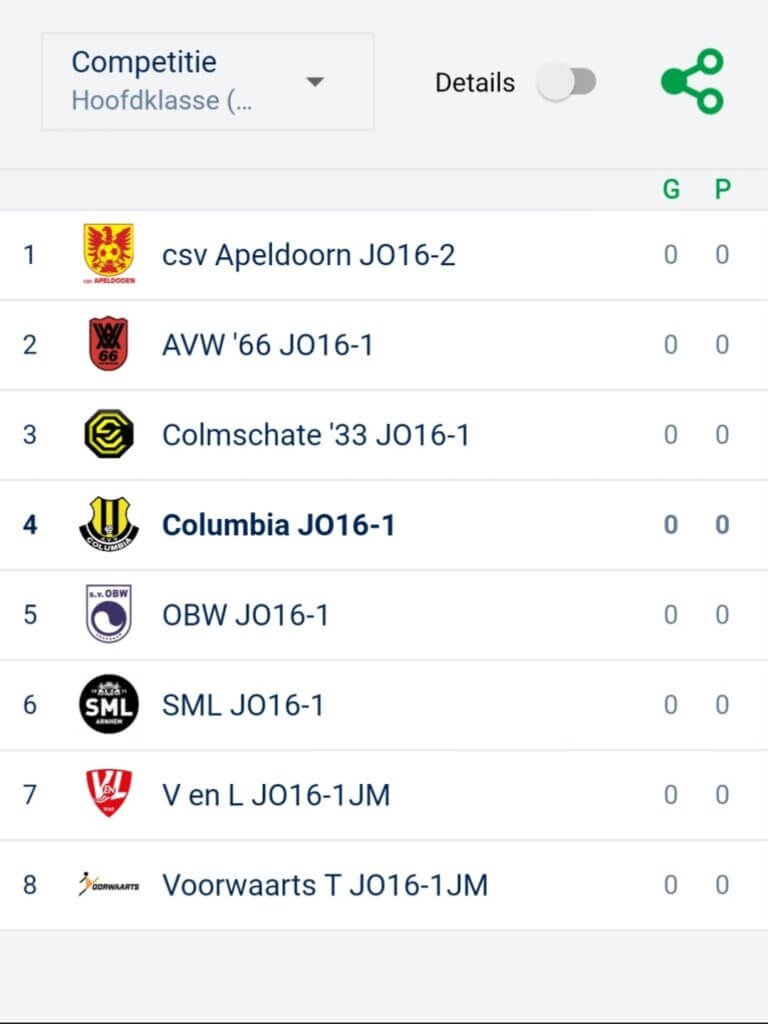Enable the Details toggle
Image resolution: width=768 pixels, height=1024 pixels.
click(567, 83)
